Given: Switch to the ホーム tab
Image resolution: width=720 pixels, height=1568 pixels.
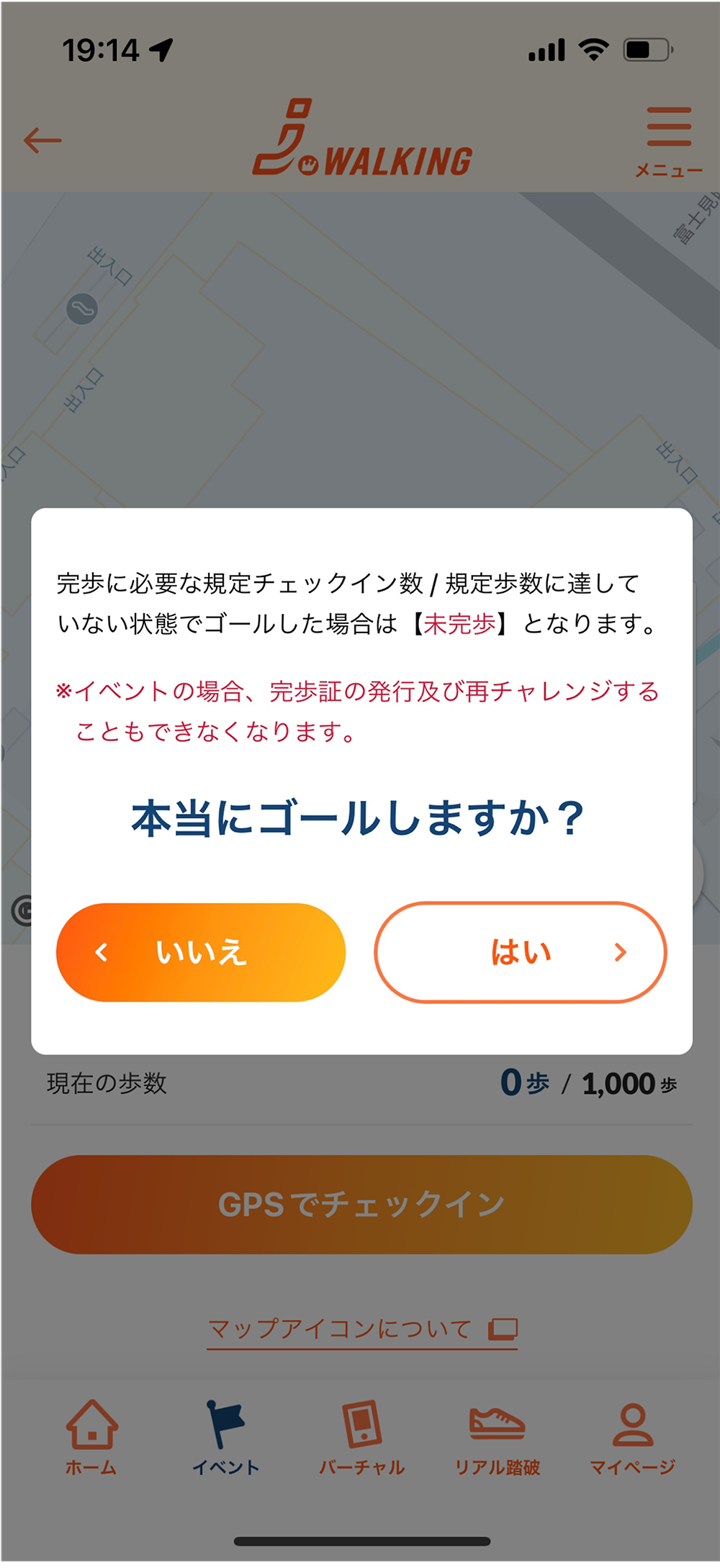Looking at the screenshot, I should 91,1437.
